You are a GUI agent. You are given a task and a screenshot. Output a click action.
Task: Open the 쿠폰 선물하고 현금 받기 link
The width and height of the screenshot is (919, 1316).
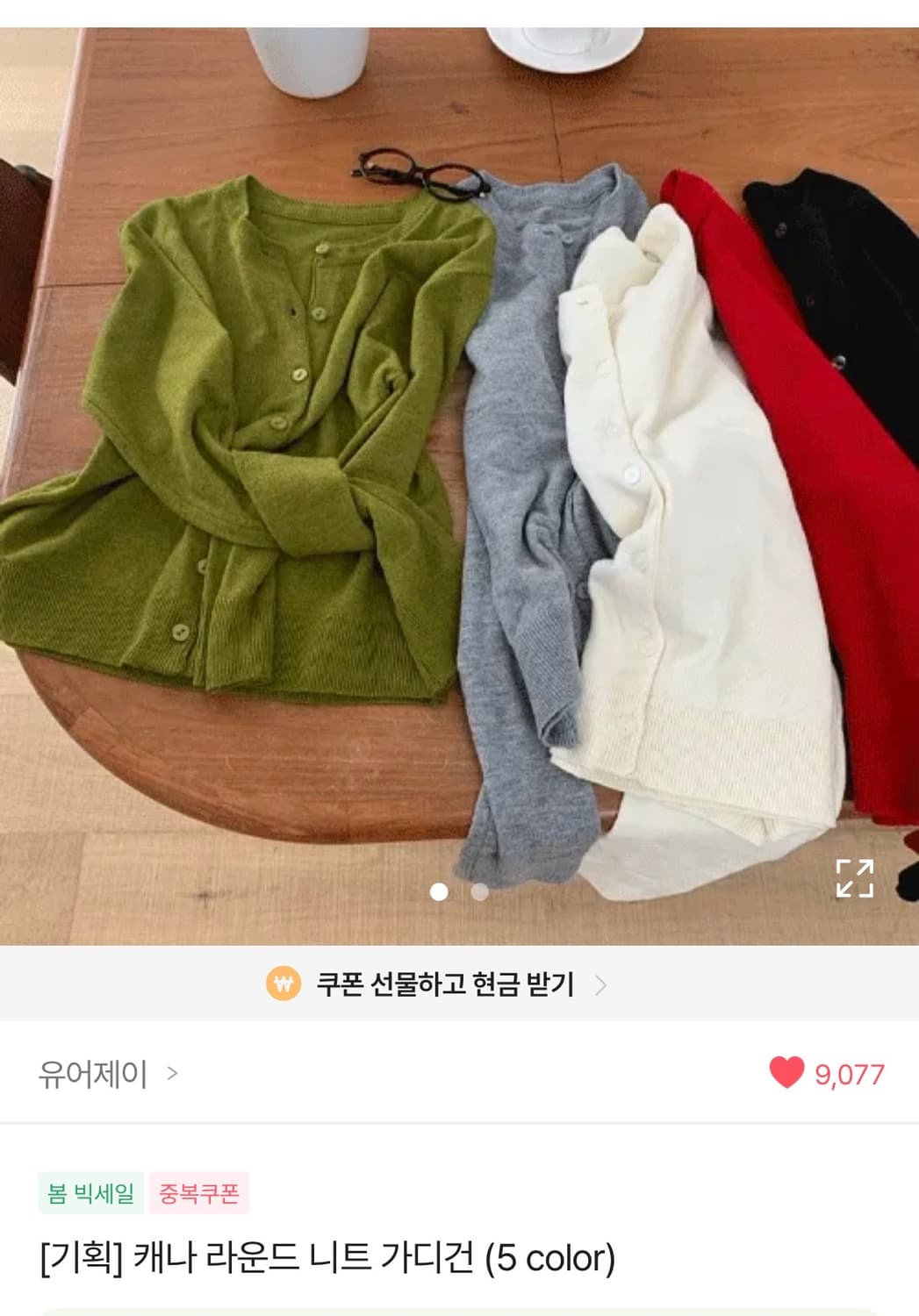[439, 984]
